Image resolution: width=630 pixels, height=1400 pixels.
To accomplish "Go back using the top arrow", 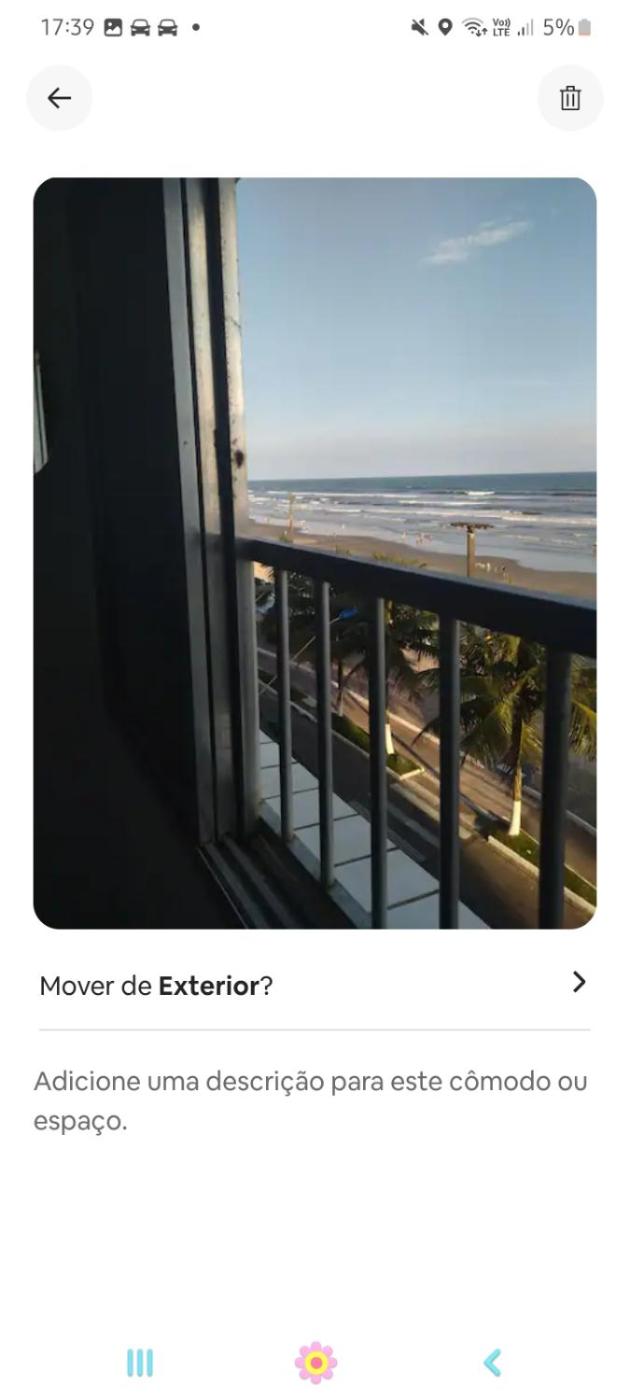I will 59,98.
